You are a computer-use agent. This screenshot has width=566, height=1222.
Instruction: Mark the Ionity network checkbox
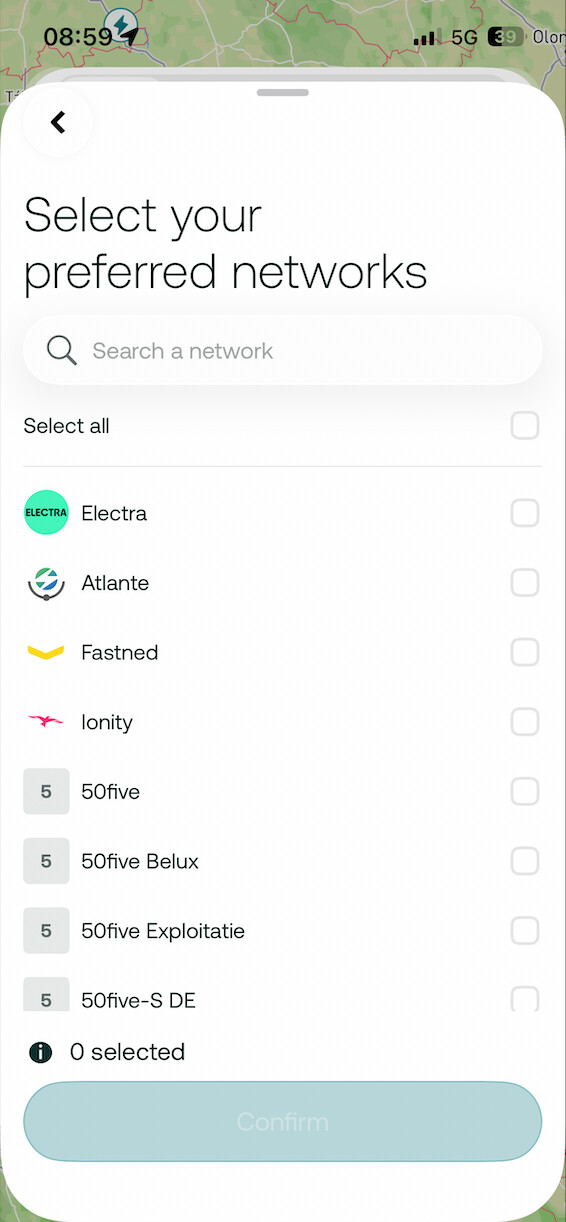[x=525, y=722]
